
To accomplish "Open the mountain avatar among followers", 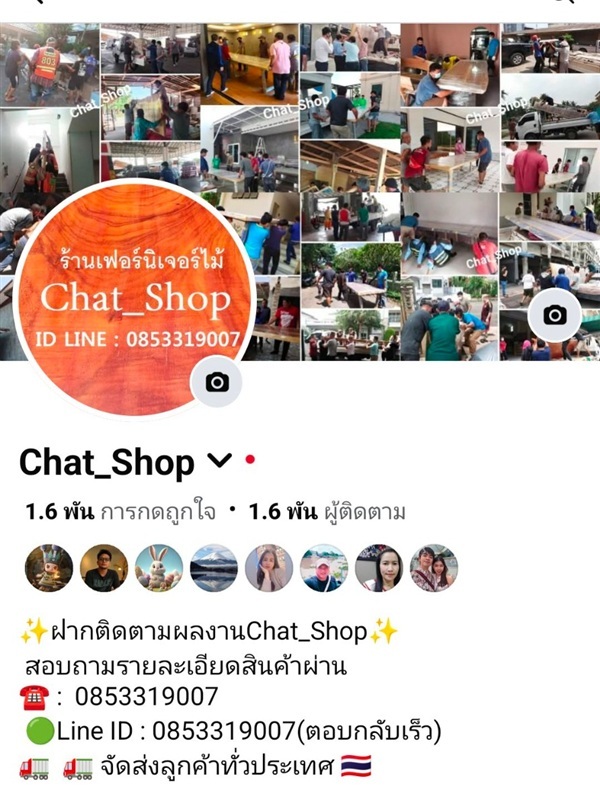I will click(x=214, y=568).
